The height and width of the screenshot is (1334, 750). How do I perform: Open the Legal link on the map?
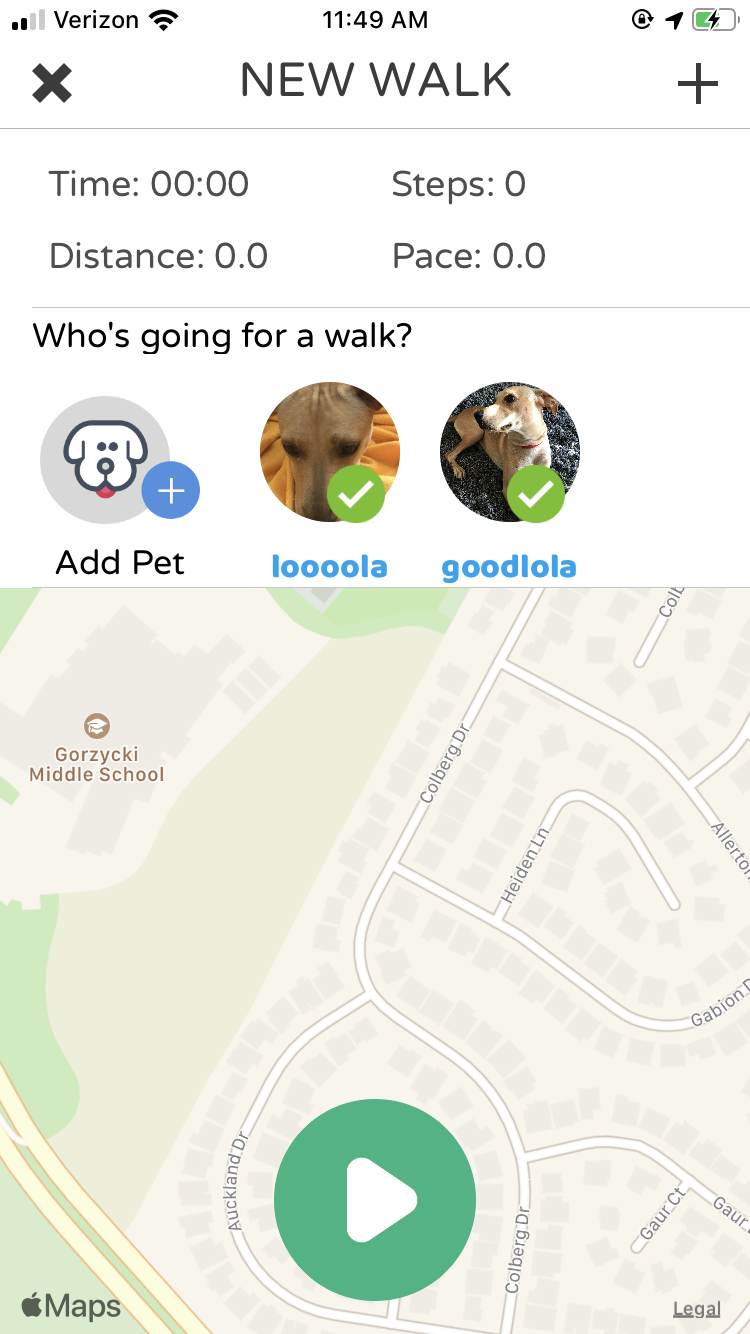[696, 1309]
